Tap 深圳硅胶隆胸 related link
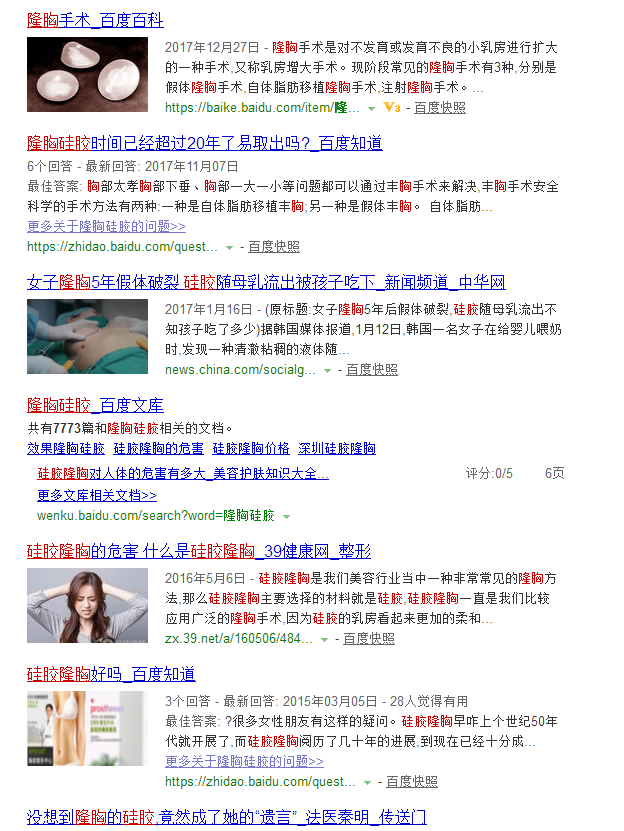 point(337,449)
